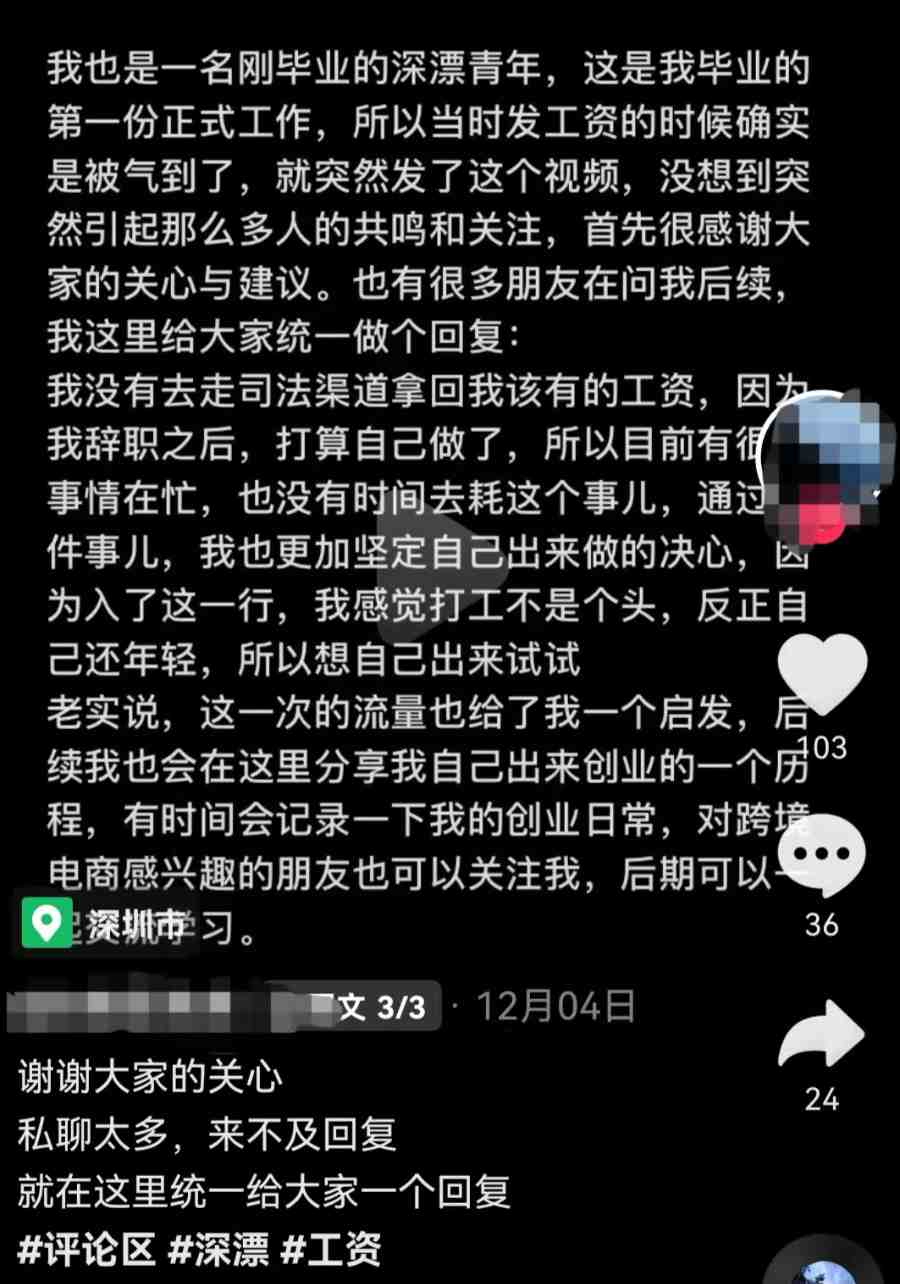Screen dimensions: 900x1284
Task: Tap the #深漂 hashtag
Action: [x=218, y=1250]
